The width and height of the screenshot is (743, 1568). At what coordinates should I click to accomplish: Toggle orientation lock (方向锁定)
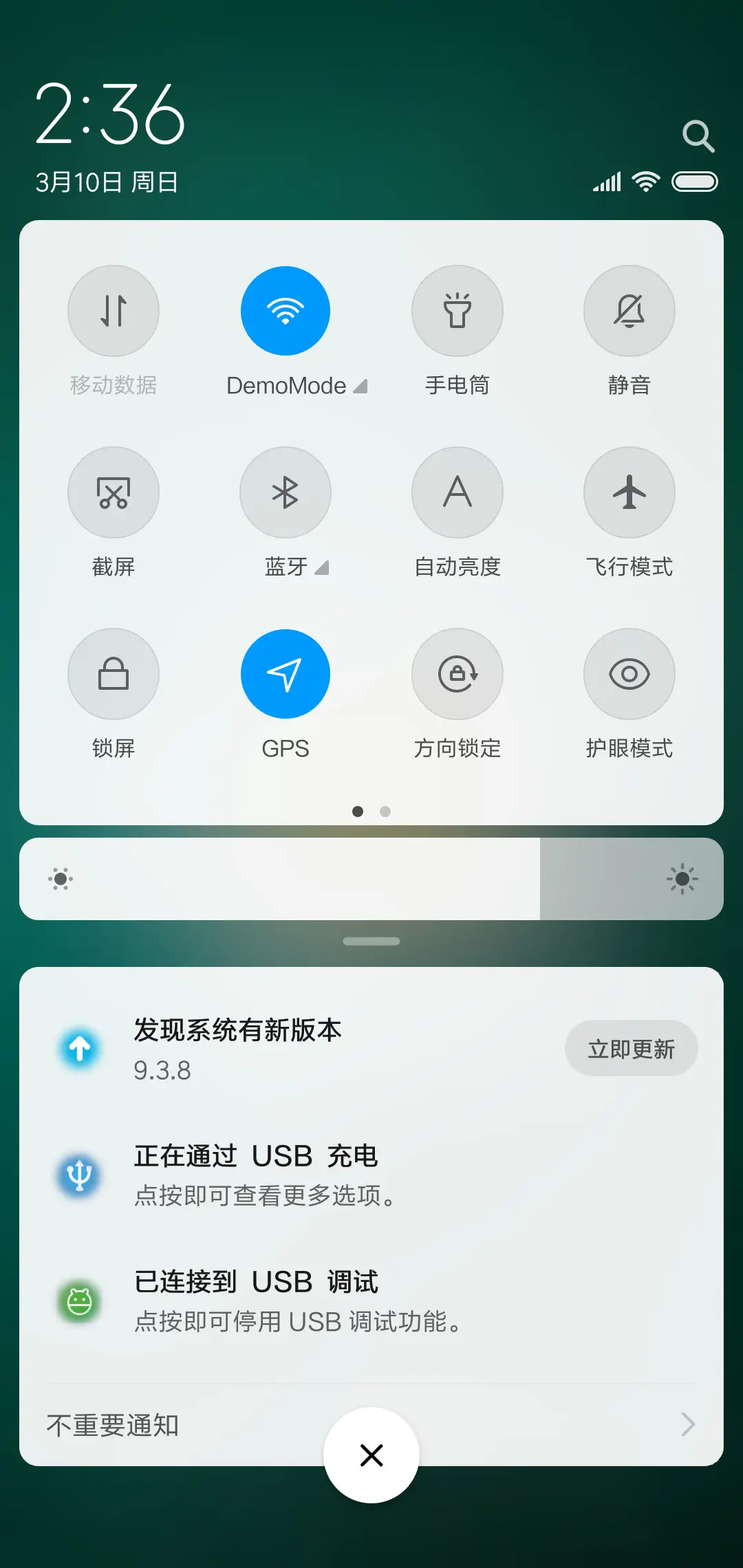(457, 674)
